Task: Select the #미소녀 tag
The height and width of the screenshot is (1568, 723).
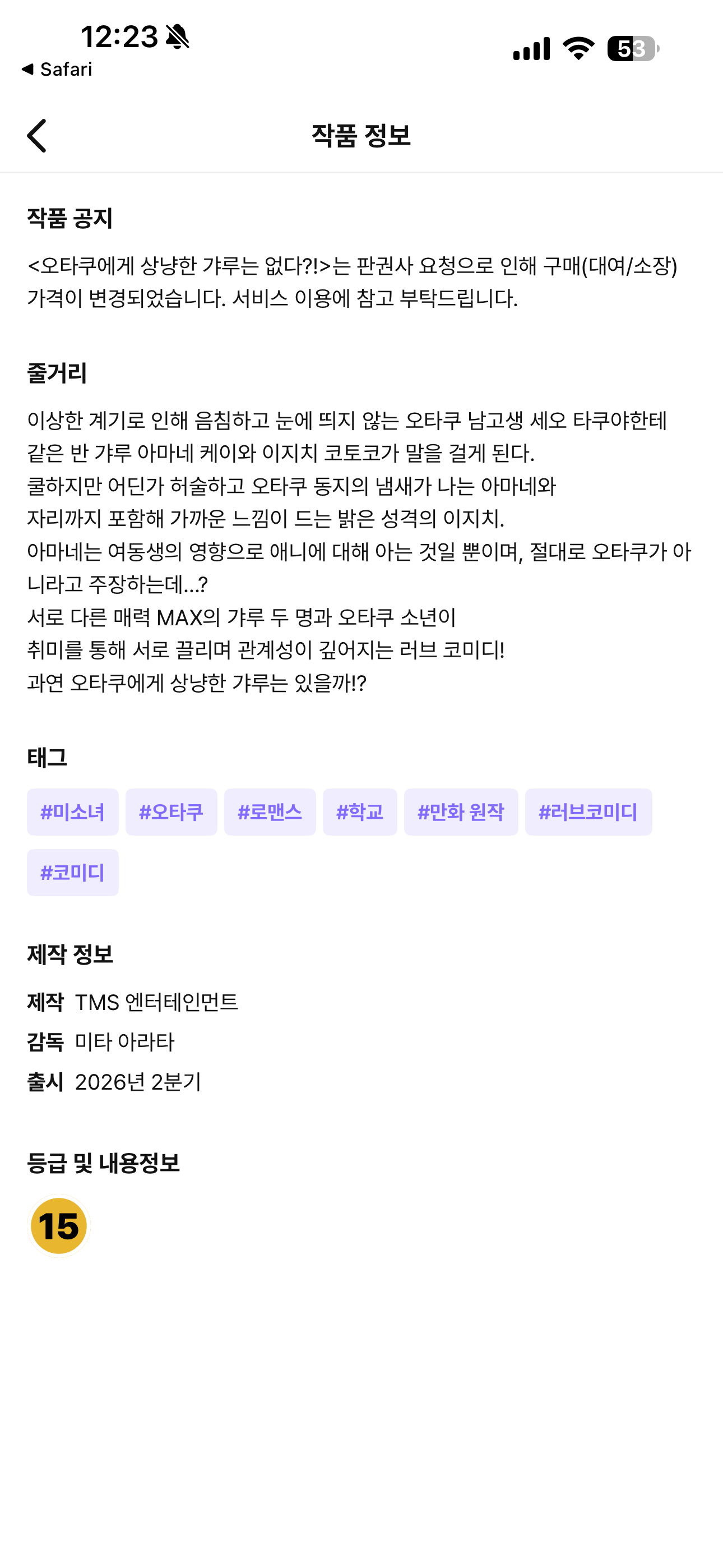Action: [x=72, y=812]
